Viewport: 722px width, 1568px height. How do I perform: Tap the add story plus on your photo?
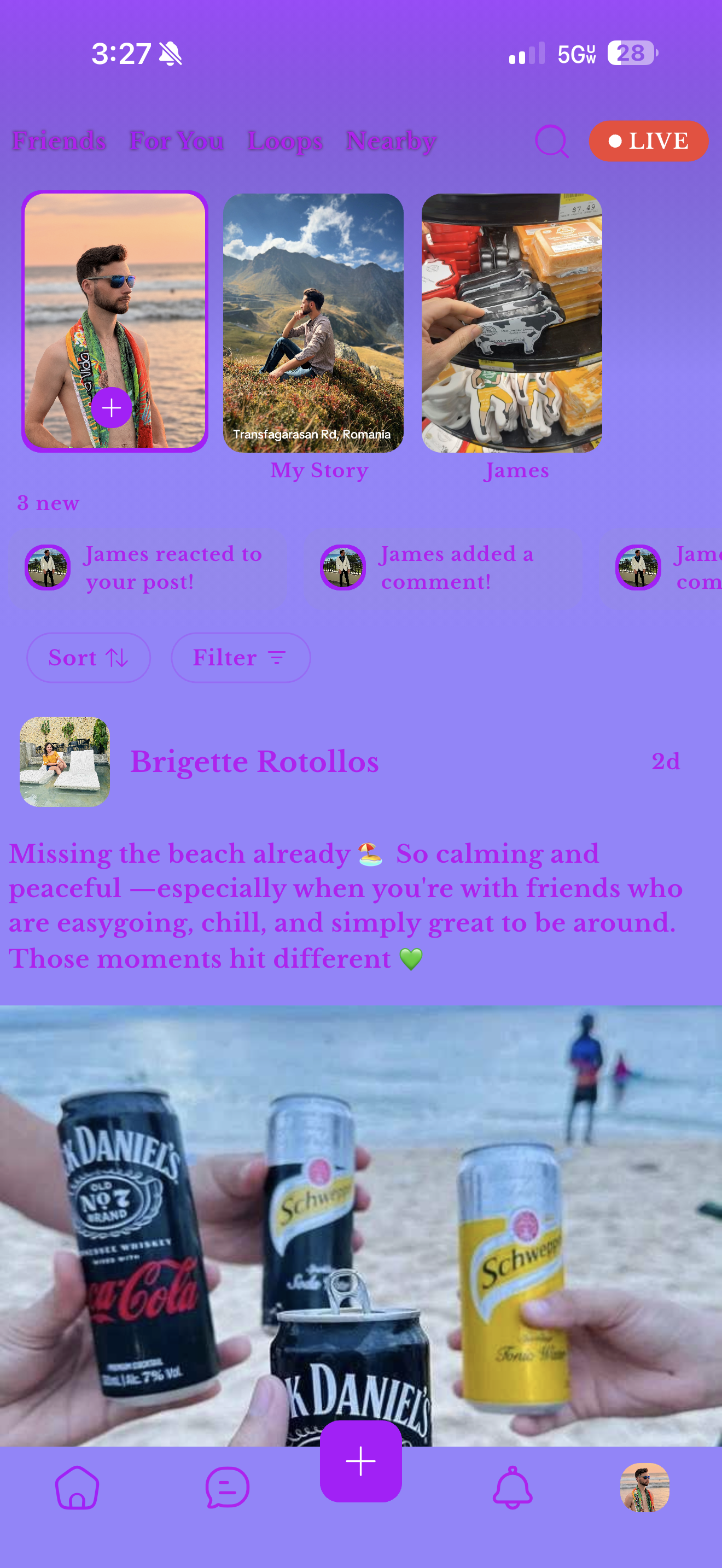click(x=112, y=409)
